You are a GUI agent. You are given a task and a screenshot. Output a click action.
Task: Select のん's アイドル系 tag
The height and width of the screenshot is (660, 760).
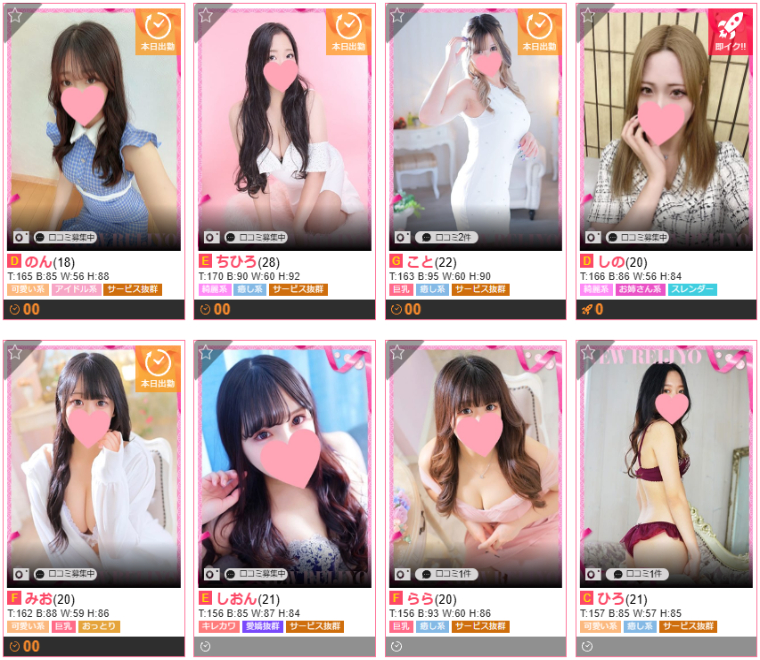pyautogui.click(x=76, y=289)
